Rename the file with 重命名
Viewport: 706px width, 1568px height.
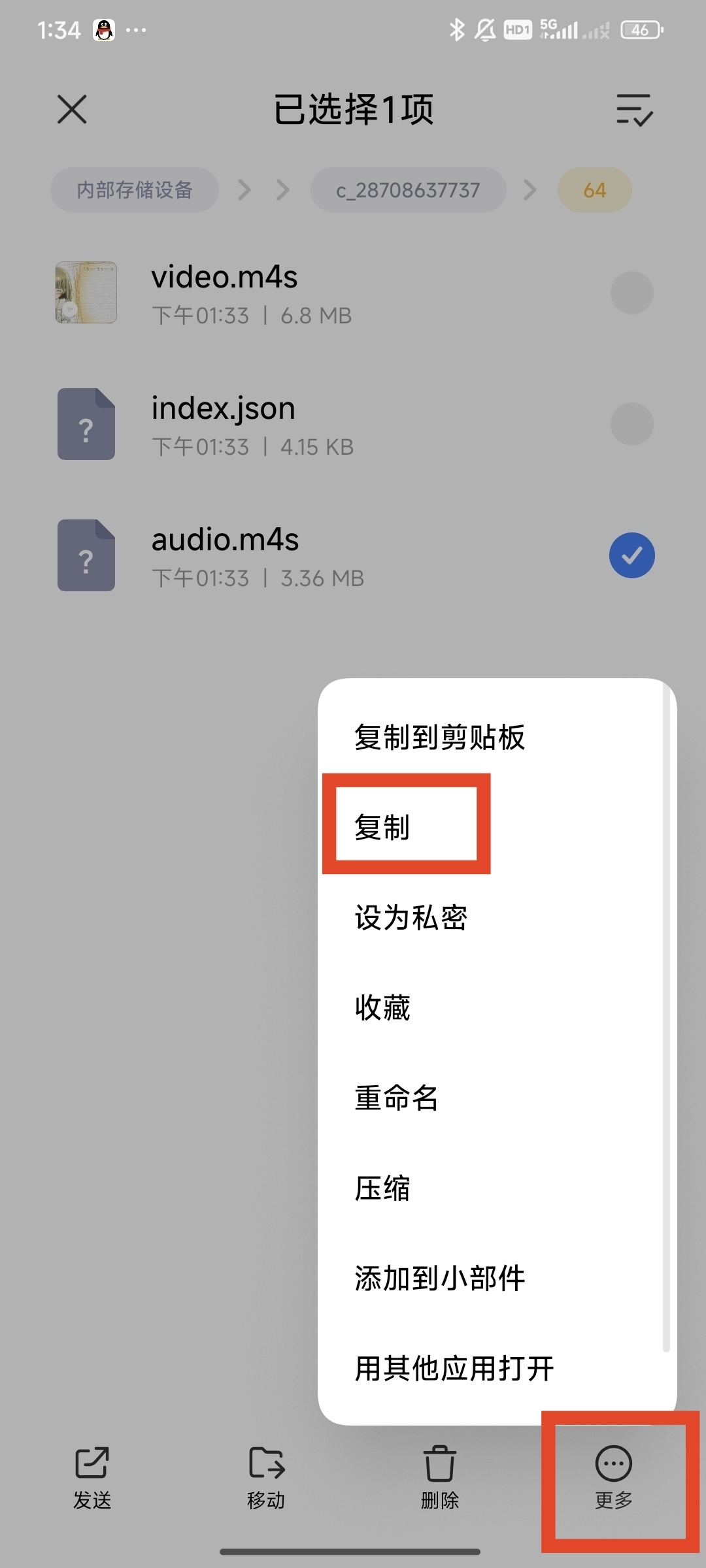tap(396, 1098)
